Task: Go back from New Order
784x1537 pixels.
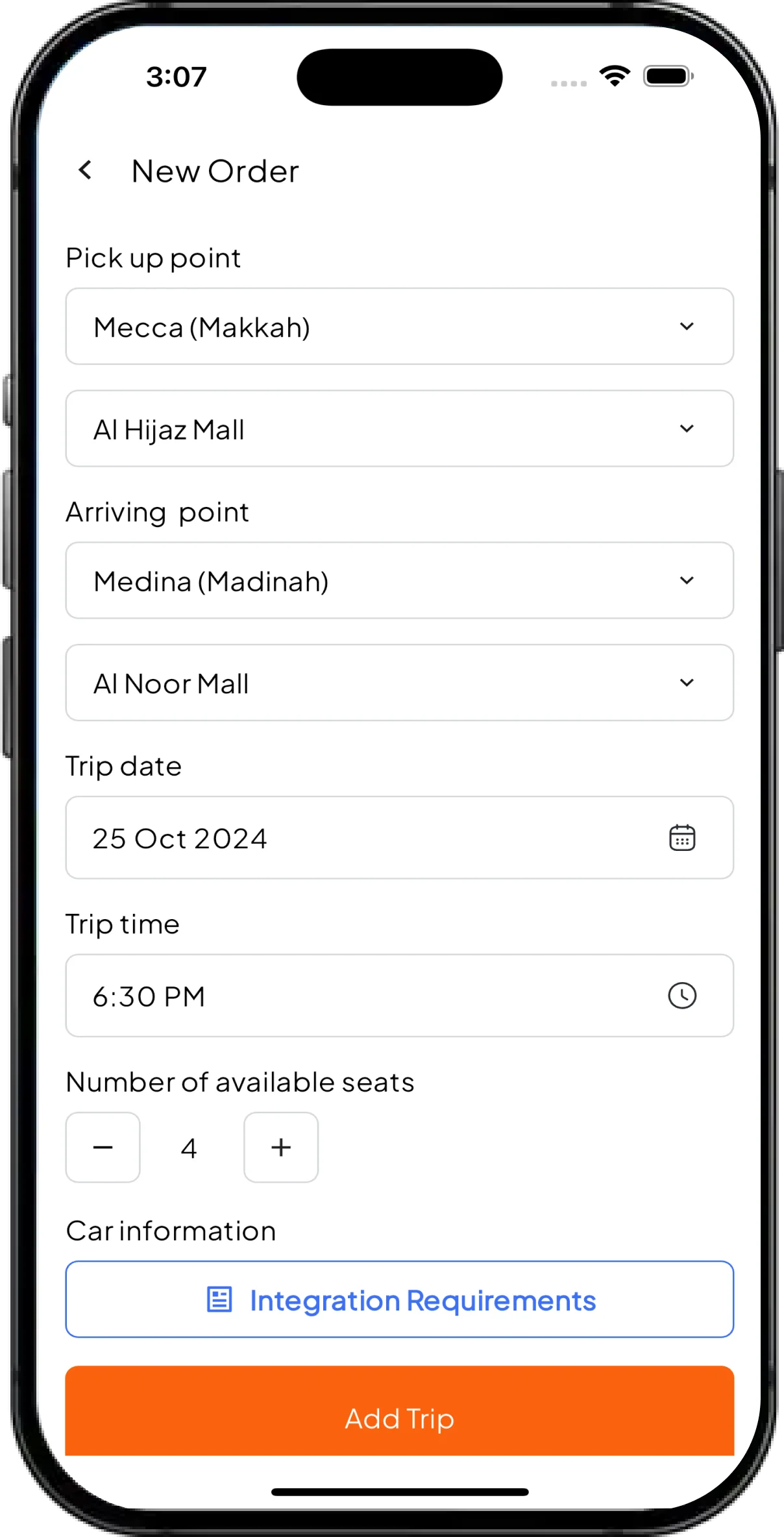Action: tap(85, 171)
